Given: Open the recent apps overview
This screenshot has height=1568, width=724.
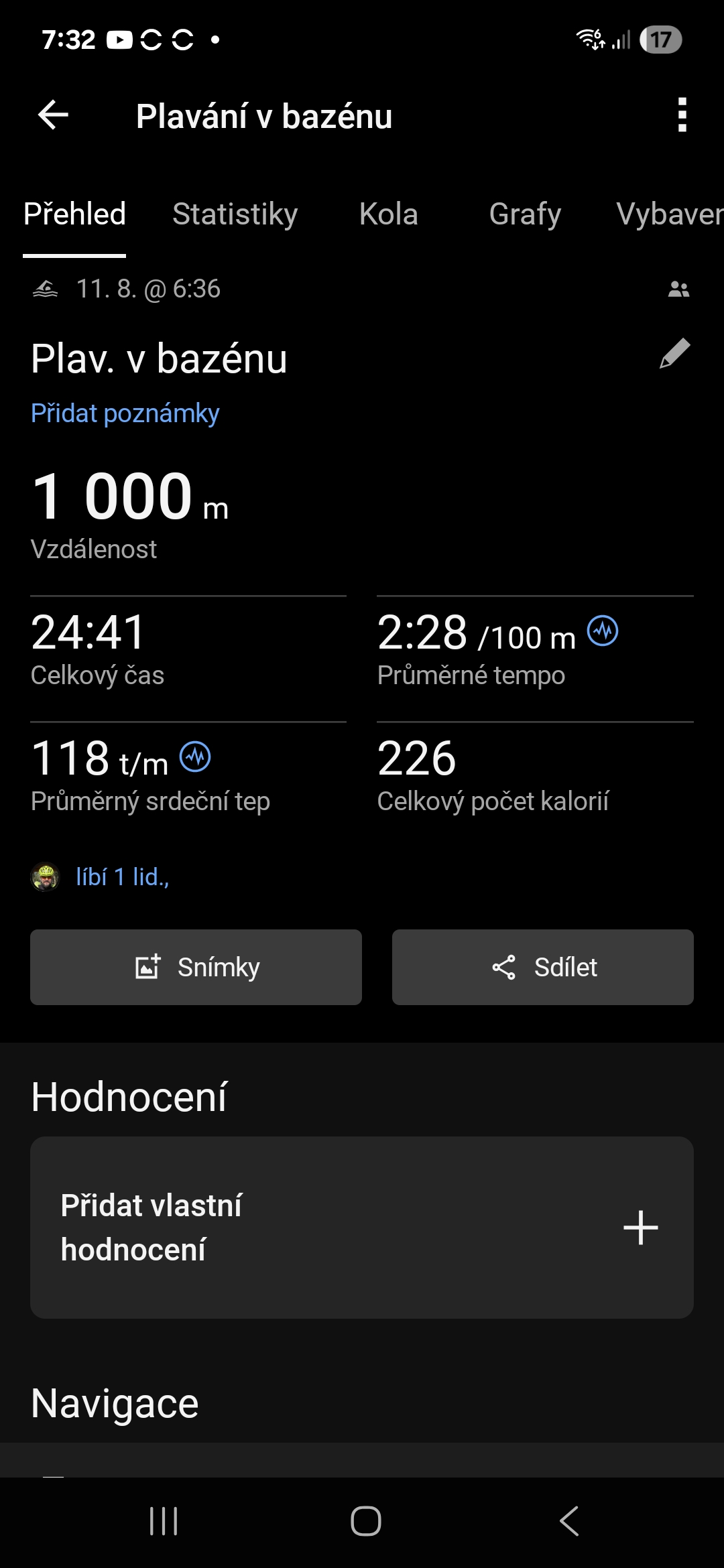Looking at the screenshot, I should pyautogui.click(x=164, y=1521).
